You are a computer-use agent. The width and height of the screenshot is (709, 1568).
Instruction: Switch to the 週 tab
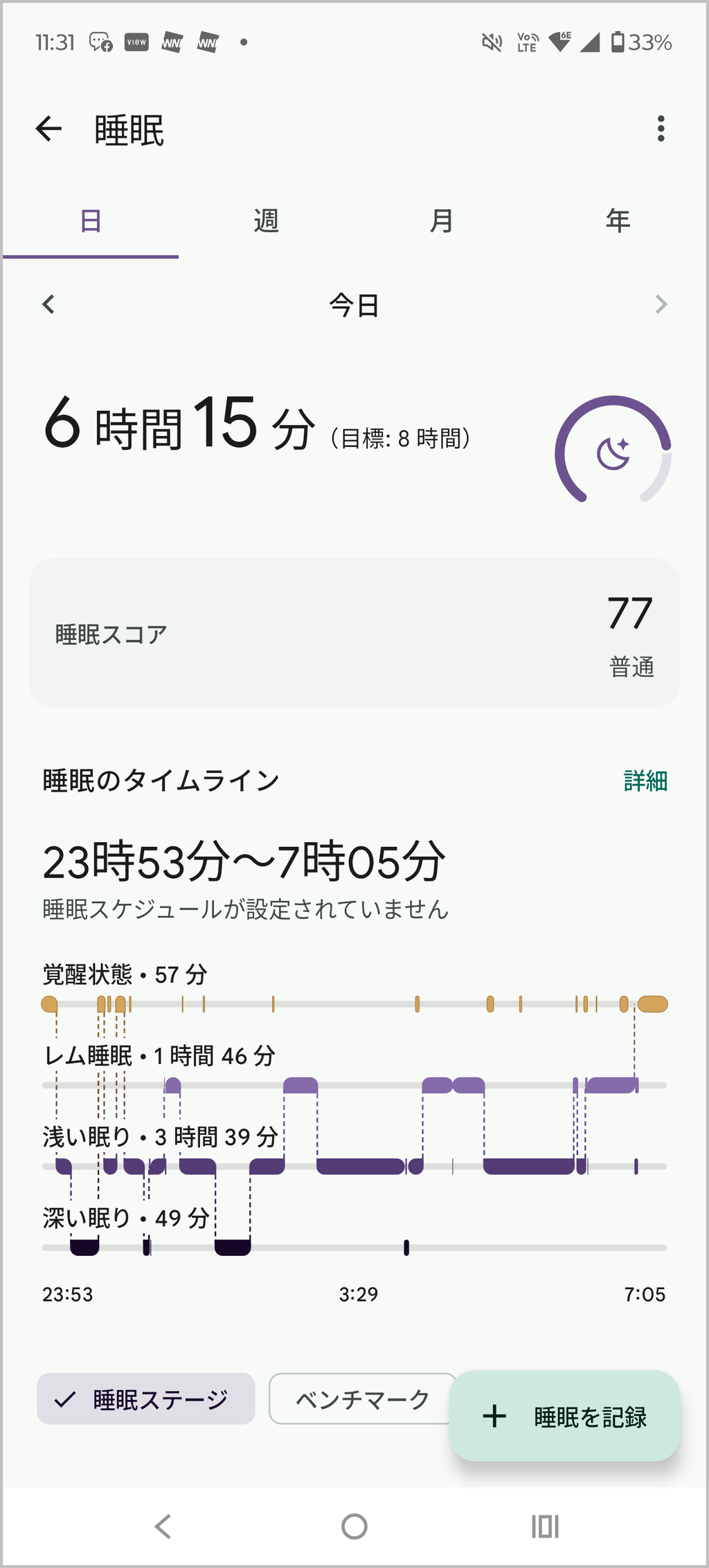266,221
